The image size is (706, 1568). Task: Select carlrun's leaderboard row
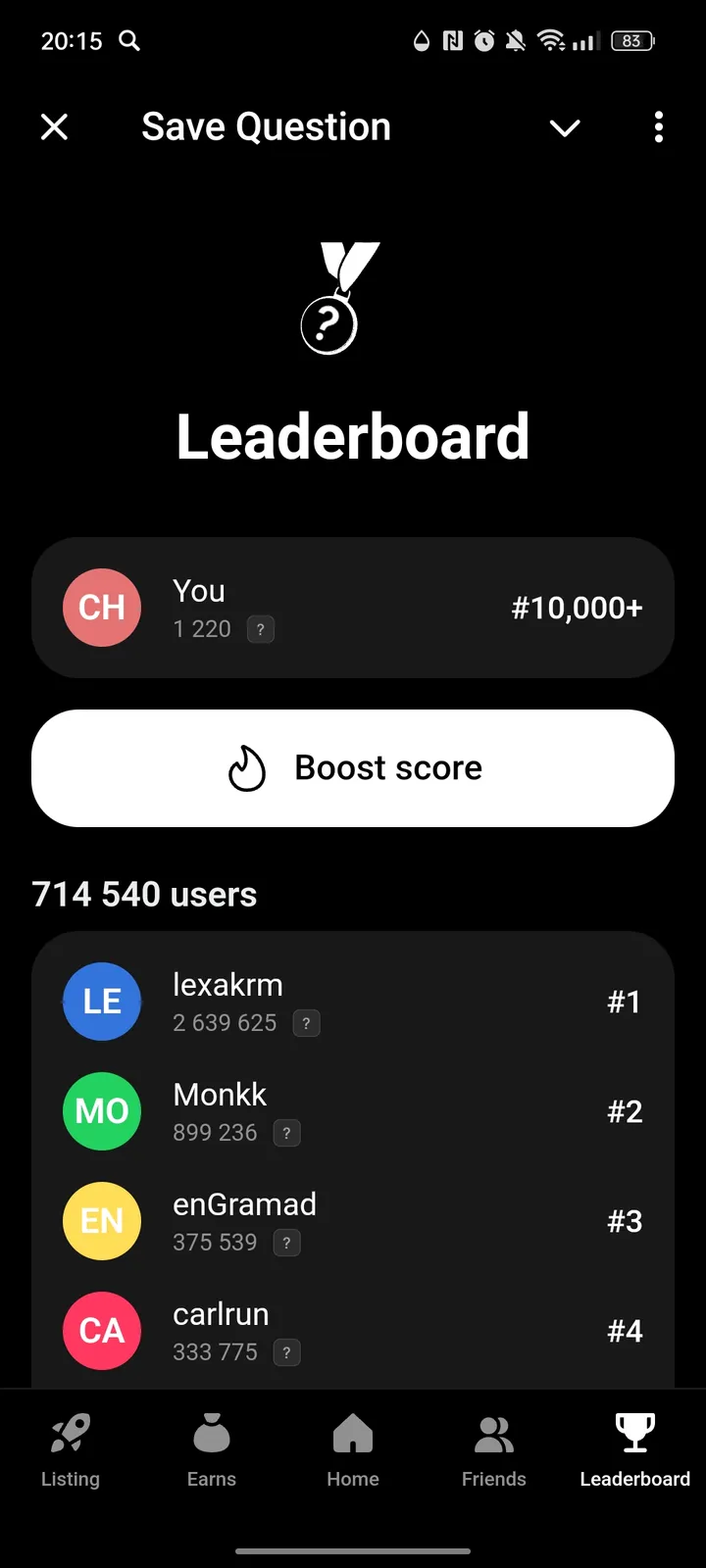(x=353, y=1331)
